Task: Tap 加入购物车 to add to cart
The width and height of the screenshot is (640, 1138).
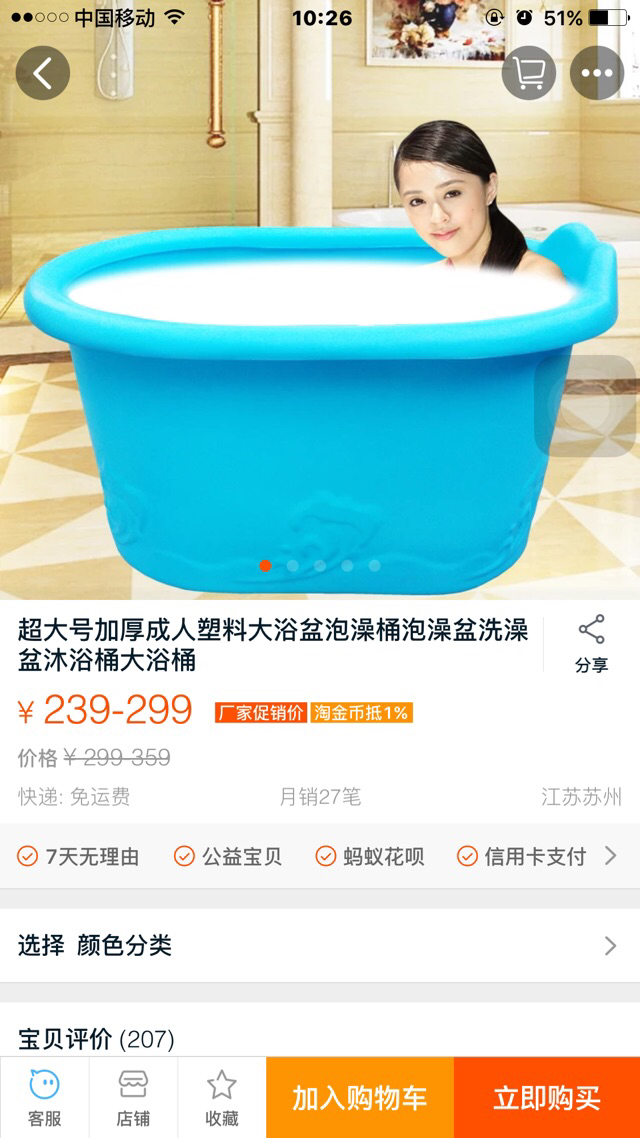Action: (359, 1097)
